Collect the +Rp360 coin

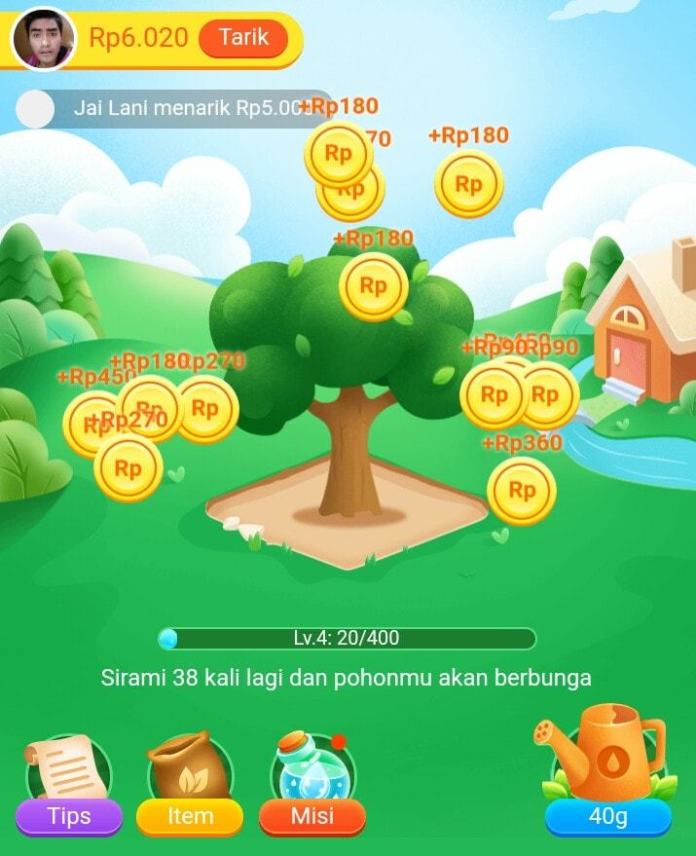522,490
